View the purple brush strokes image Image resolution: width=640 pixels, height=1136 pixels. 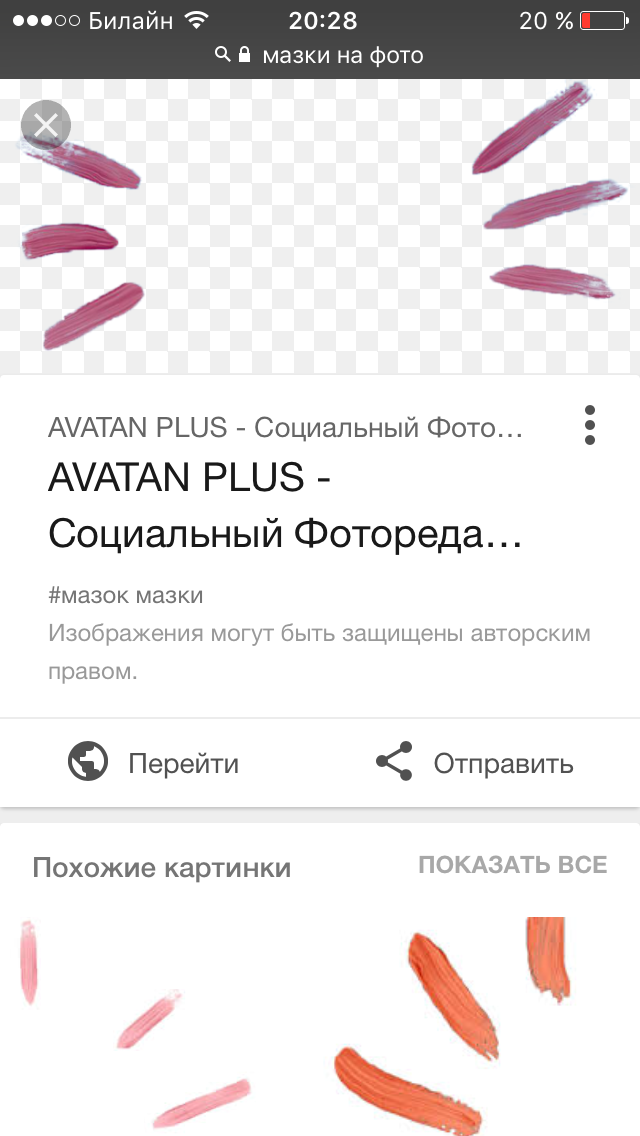click(x=320, y=226)
